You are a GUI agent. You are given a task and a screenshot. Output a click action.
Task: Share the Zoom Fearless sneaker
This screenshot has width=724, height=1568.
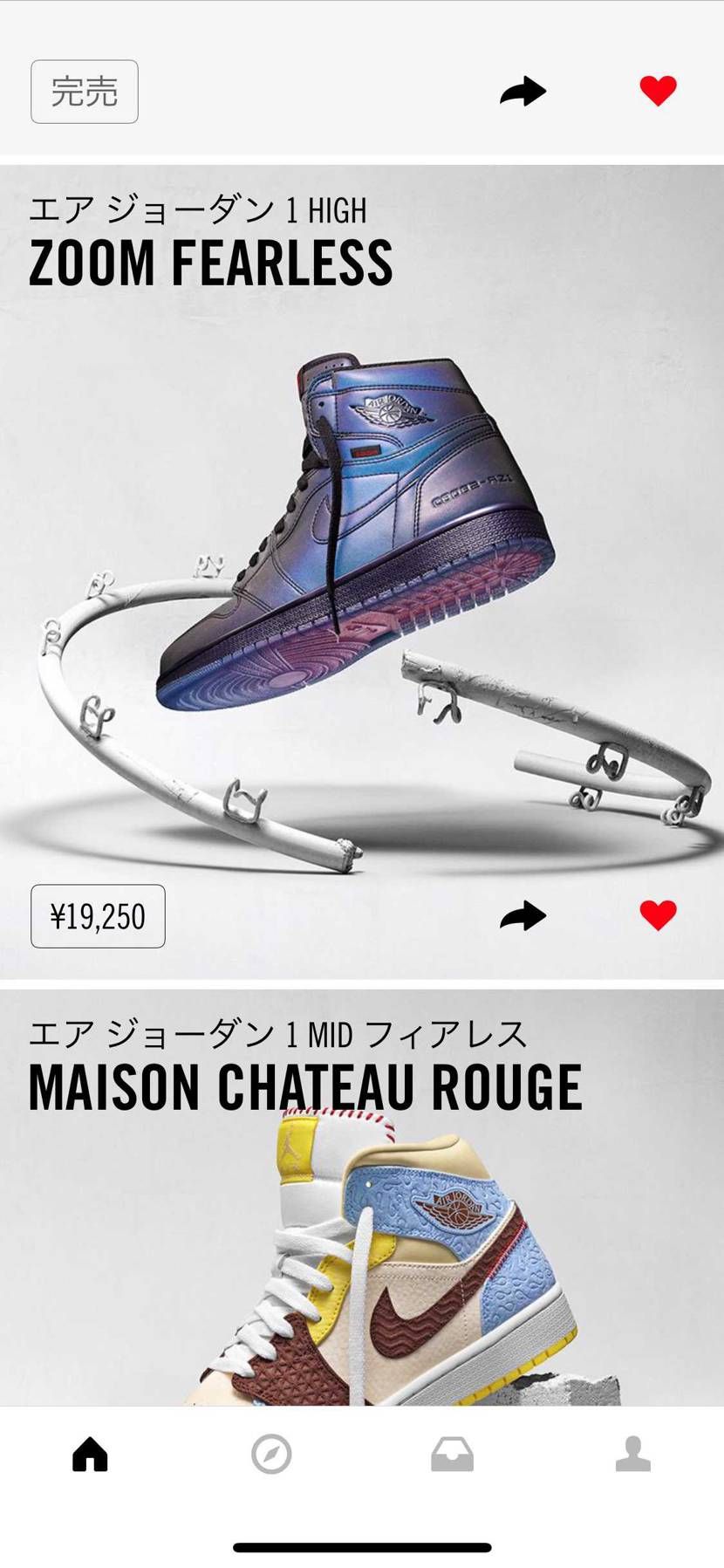pos(523,915)
